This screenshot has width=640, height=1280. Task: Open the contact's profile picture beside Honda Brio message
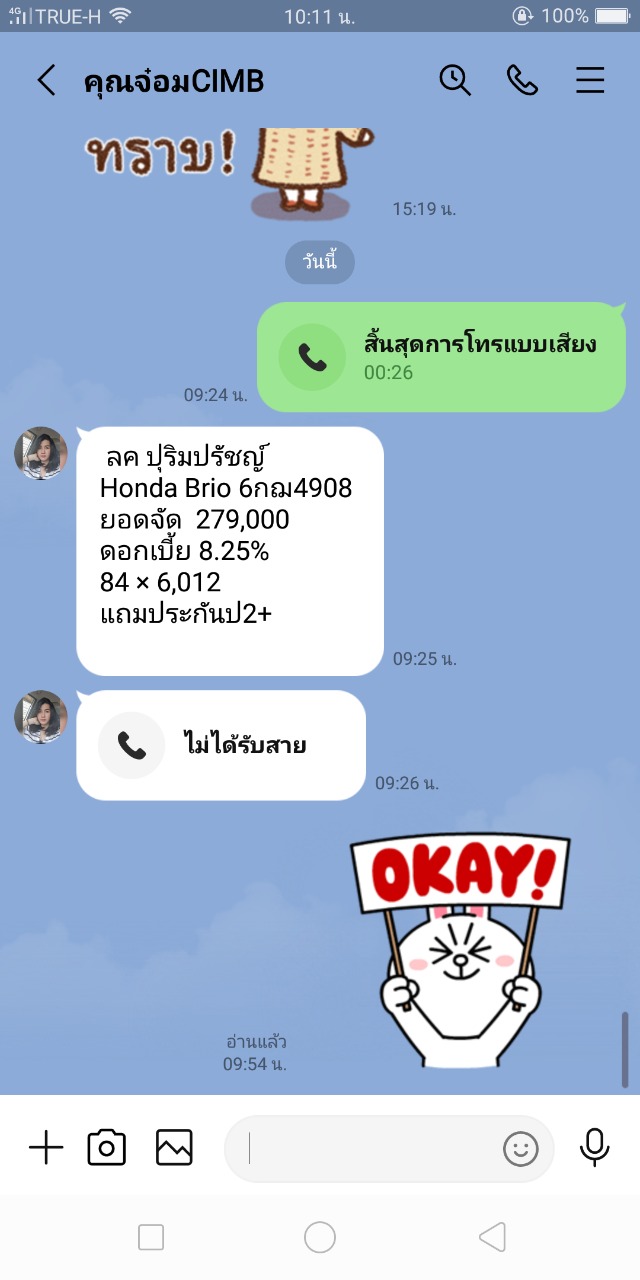click(x=41, y=454)
